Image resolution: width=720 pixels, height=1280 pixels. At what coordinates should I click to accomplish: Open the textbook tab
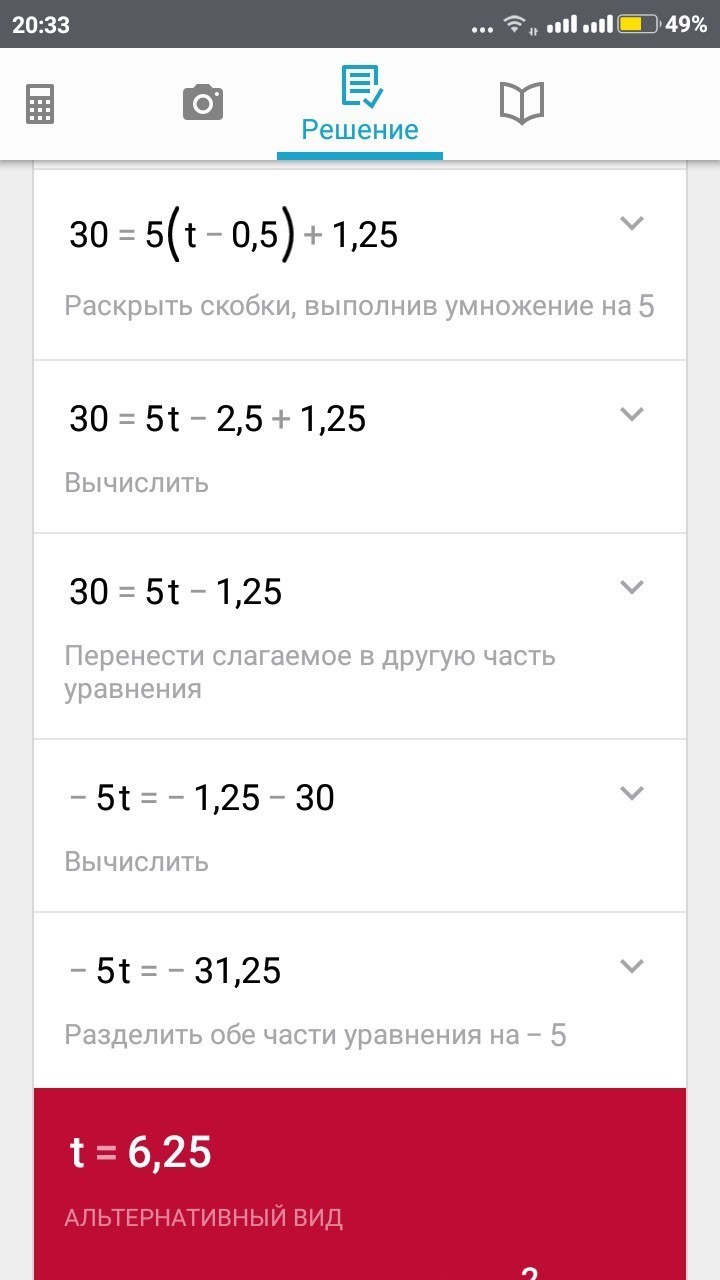pyautogui.click(x=521, y=103)
